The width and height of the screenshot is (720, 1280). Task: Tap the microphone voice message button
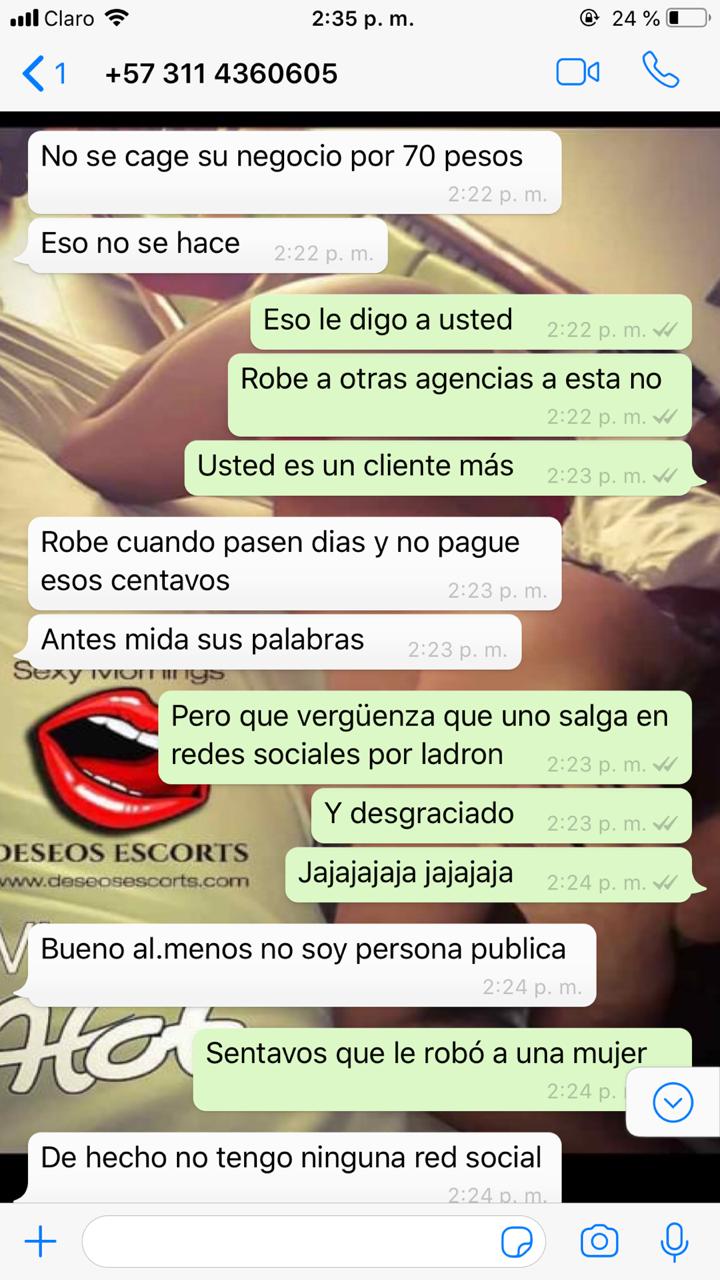click(675, 1242)
